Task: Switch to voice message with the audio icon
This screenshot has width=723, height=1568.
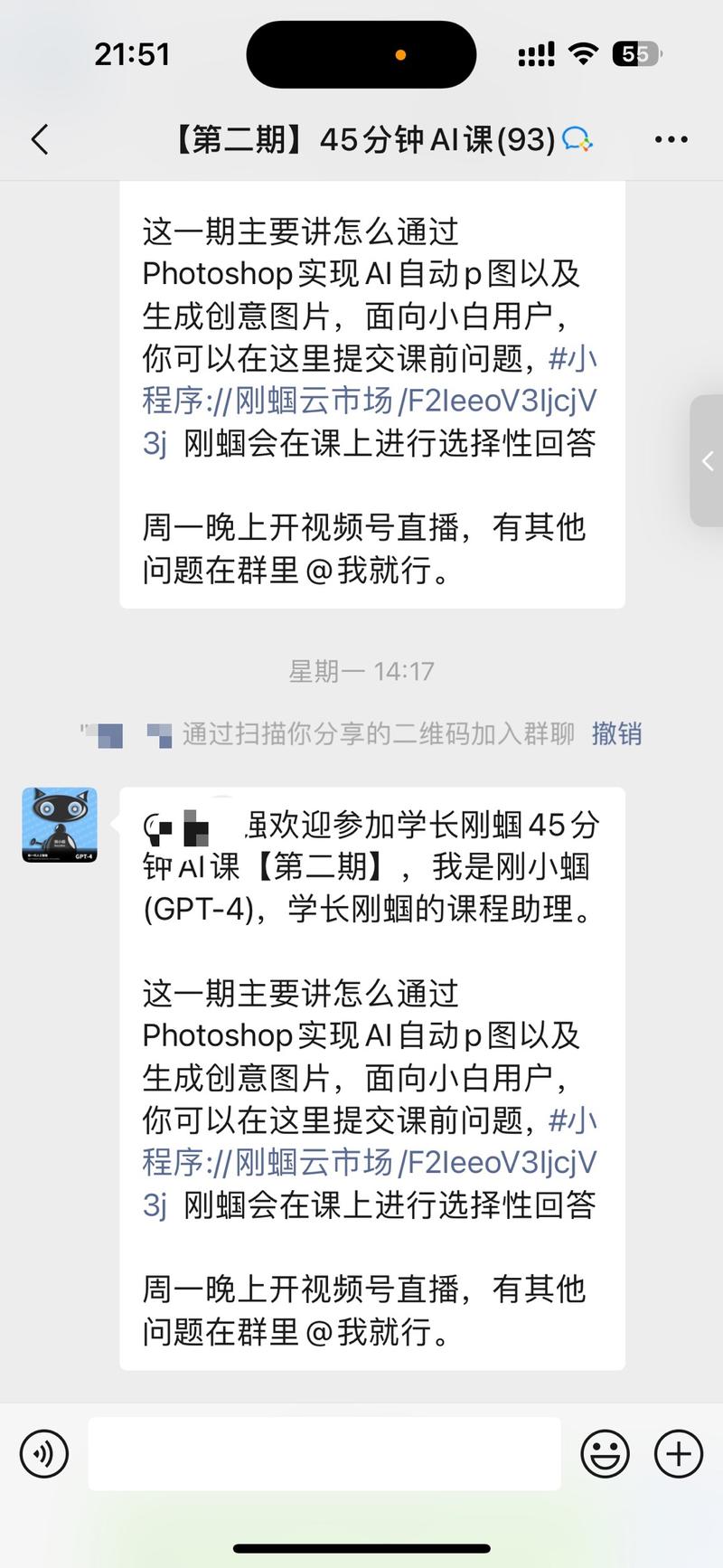Action: [44, 1453]
